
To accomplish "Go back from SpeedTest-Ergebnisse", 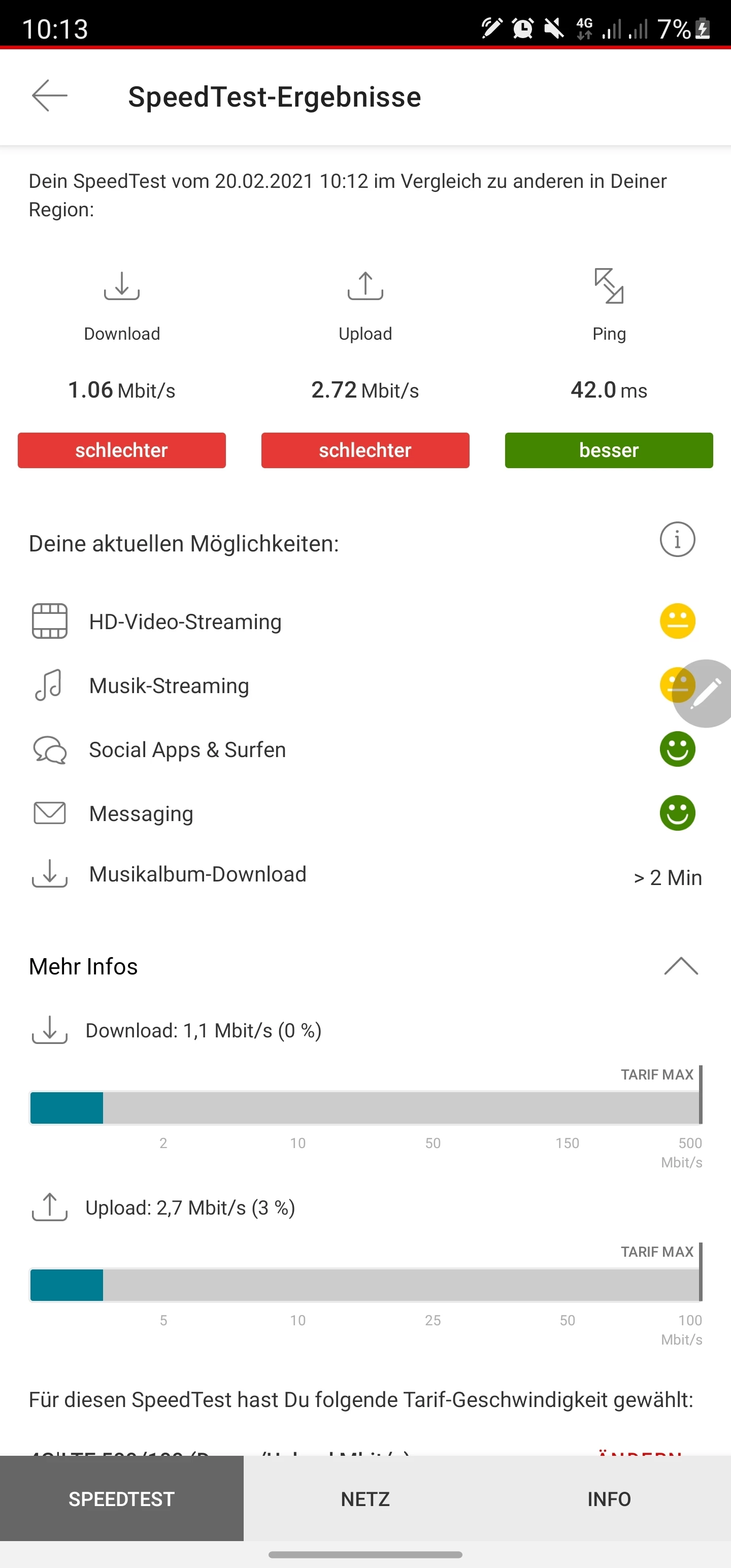I will click(x=49, y=95).
